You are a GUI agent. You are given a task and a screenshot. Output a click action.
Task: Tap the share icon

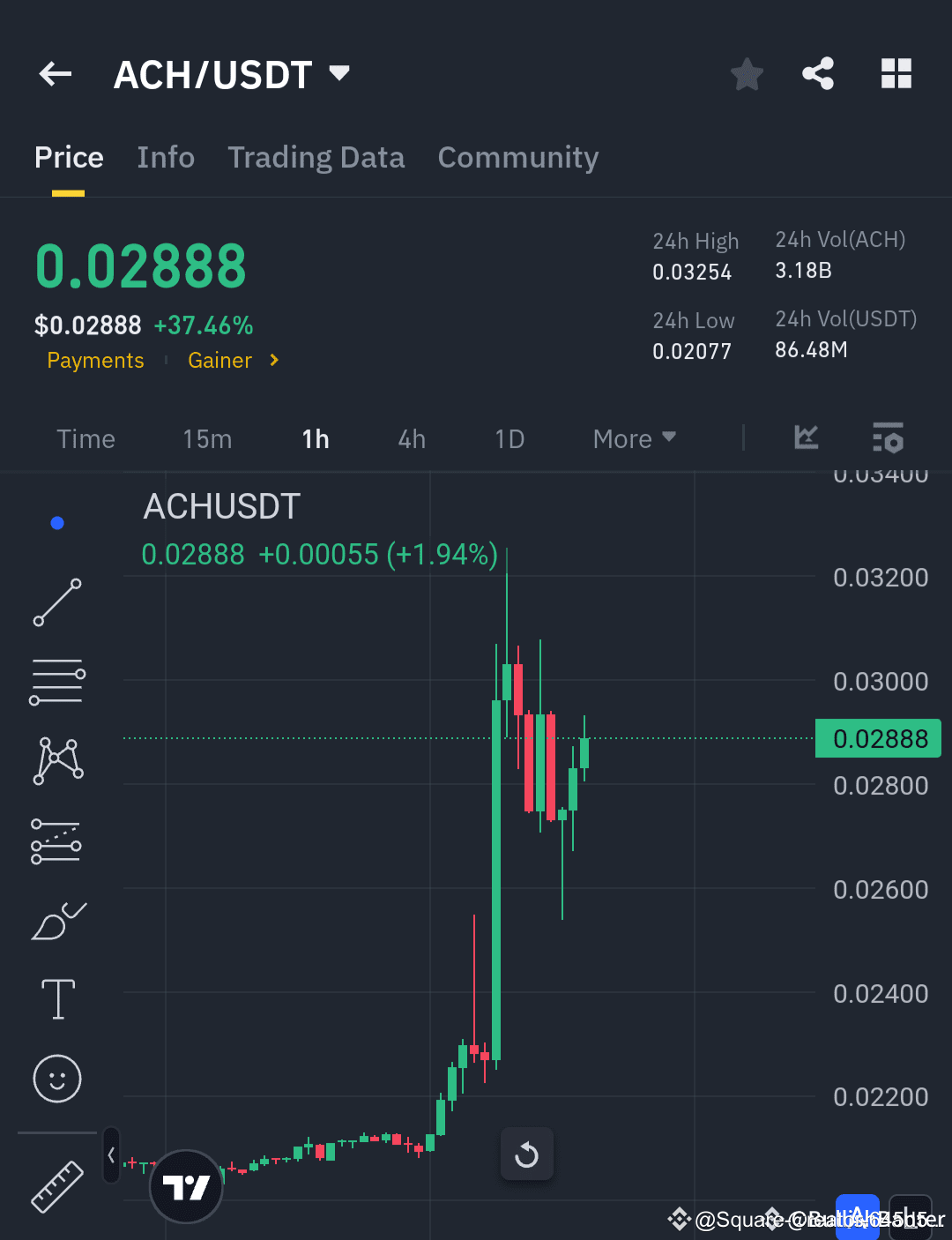point(817,74)
